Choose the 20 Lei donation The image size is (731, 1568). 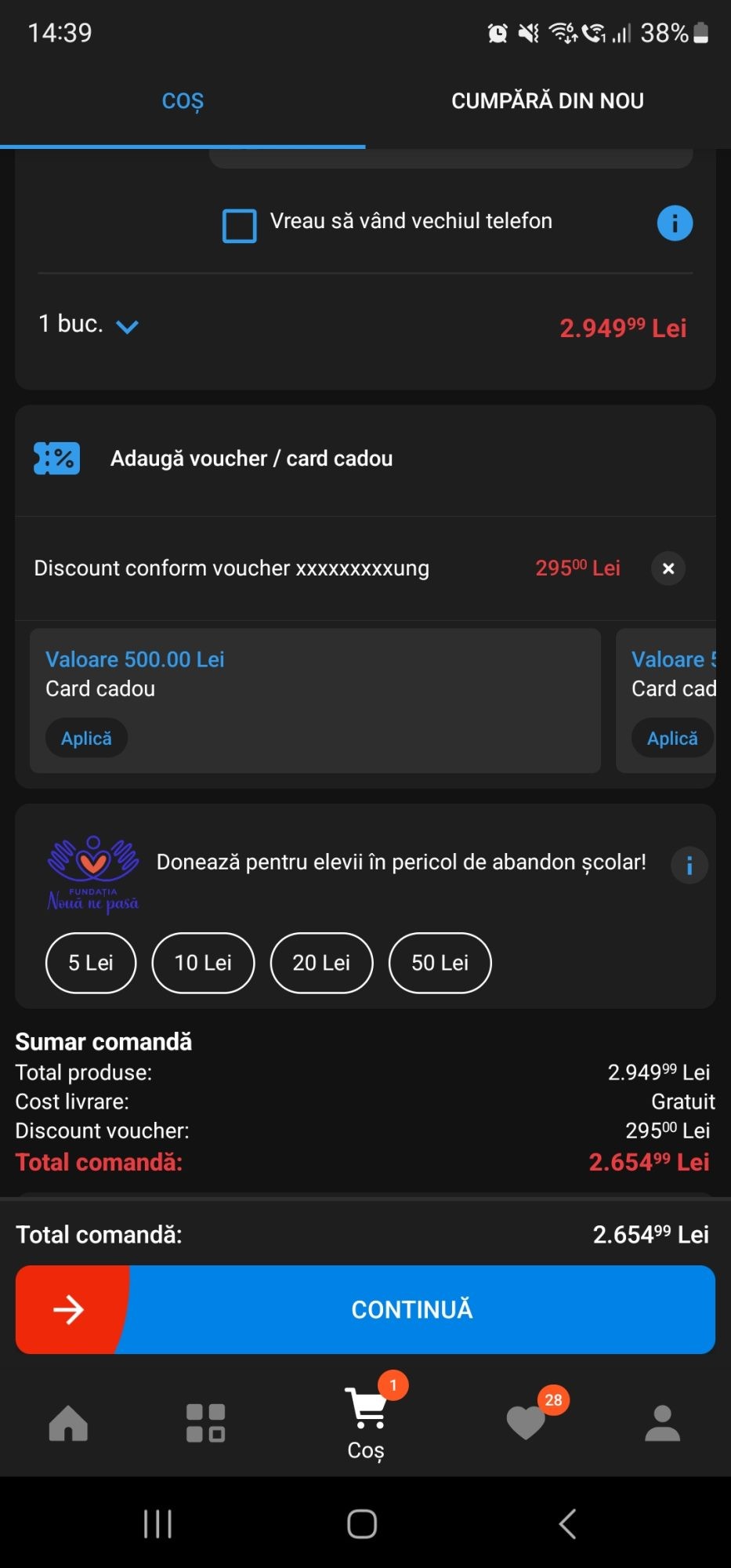click(321, 963)
